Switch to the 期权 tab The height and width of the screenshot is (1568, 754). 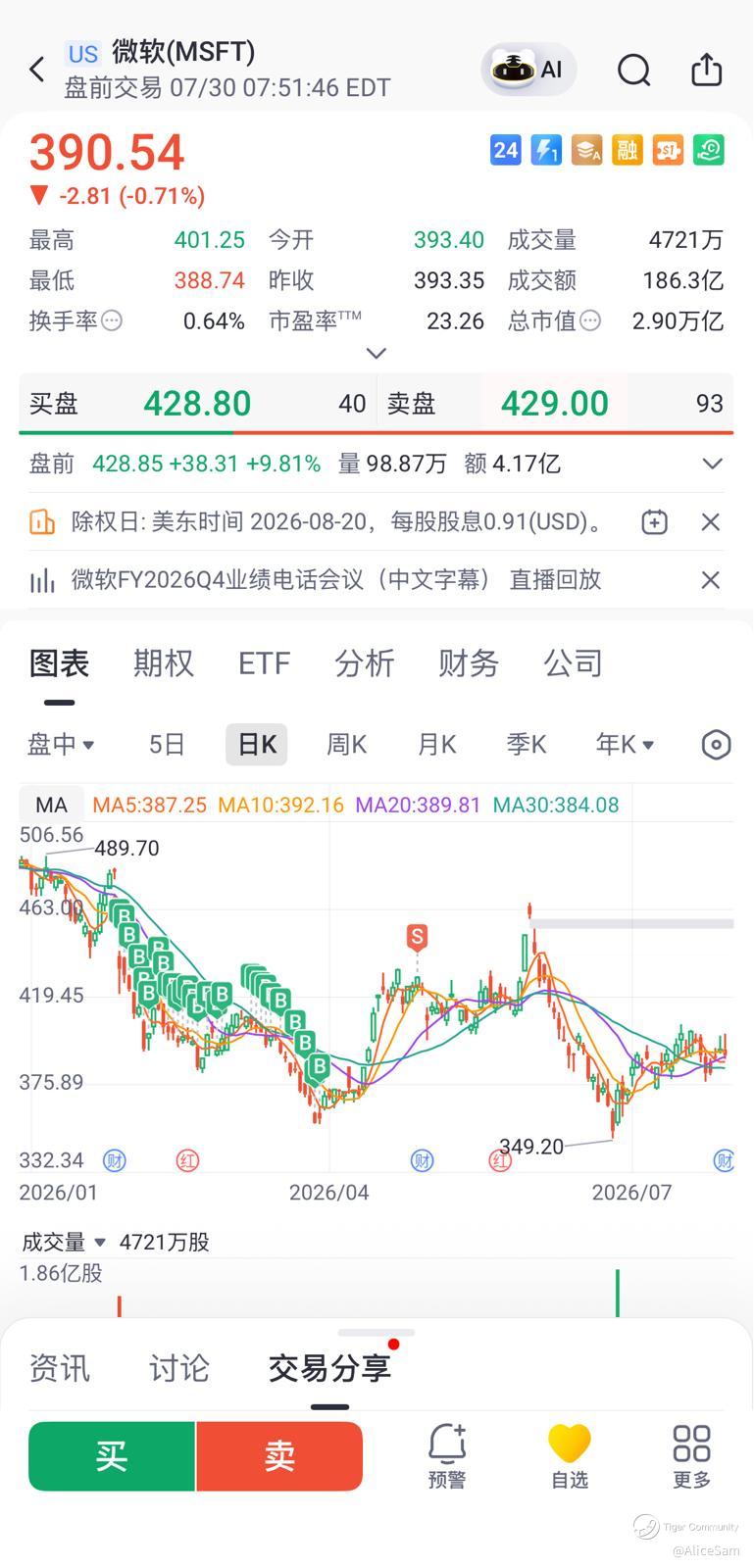pyautogui.click(x=164, y=663)
